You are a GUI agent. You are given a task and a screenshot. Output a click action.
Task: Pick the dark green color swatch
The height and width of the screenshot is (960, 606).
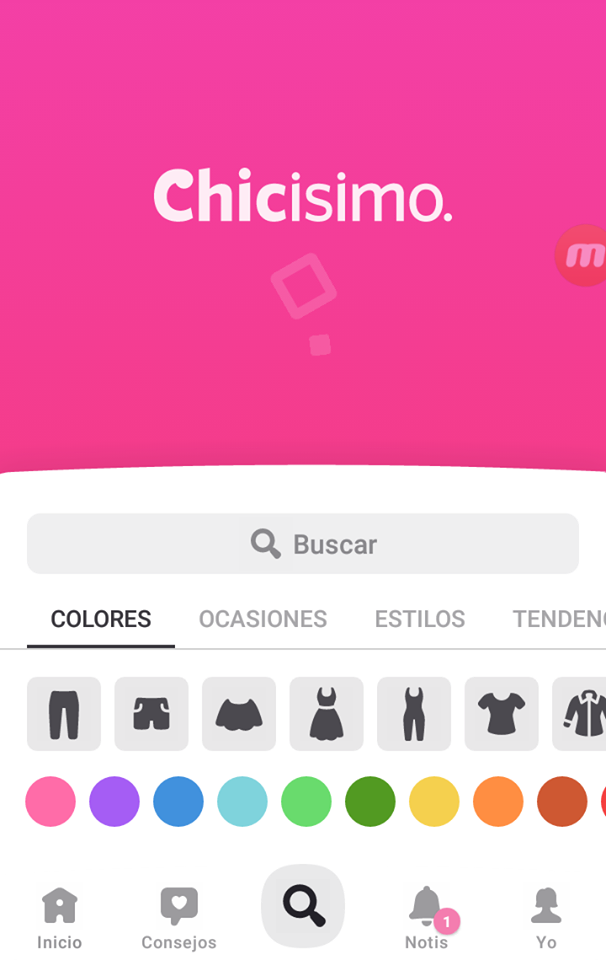[x=370, y=801]
